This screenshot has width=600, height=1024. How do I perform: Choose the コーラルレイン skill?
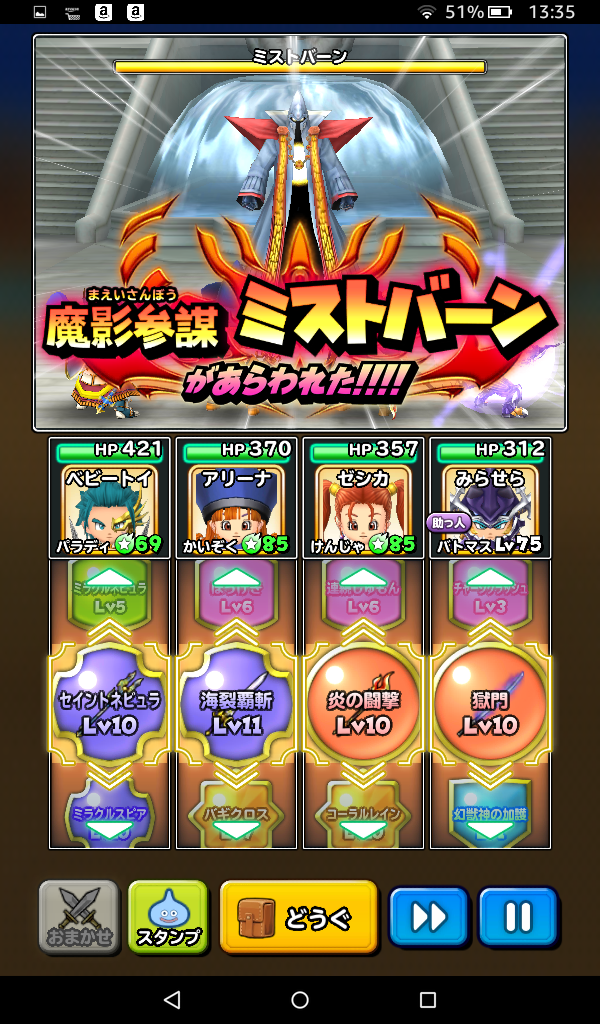(x=364, y=814)
